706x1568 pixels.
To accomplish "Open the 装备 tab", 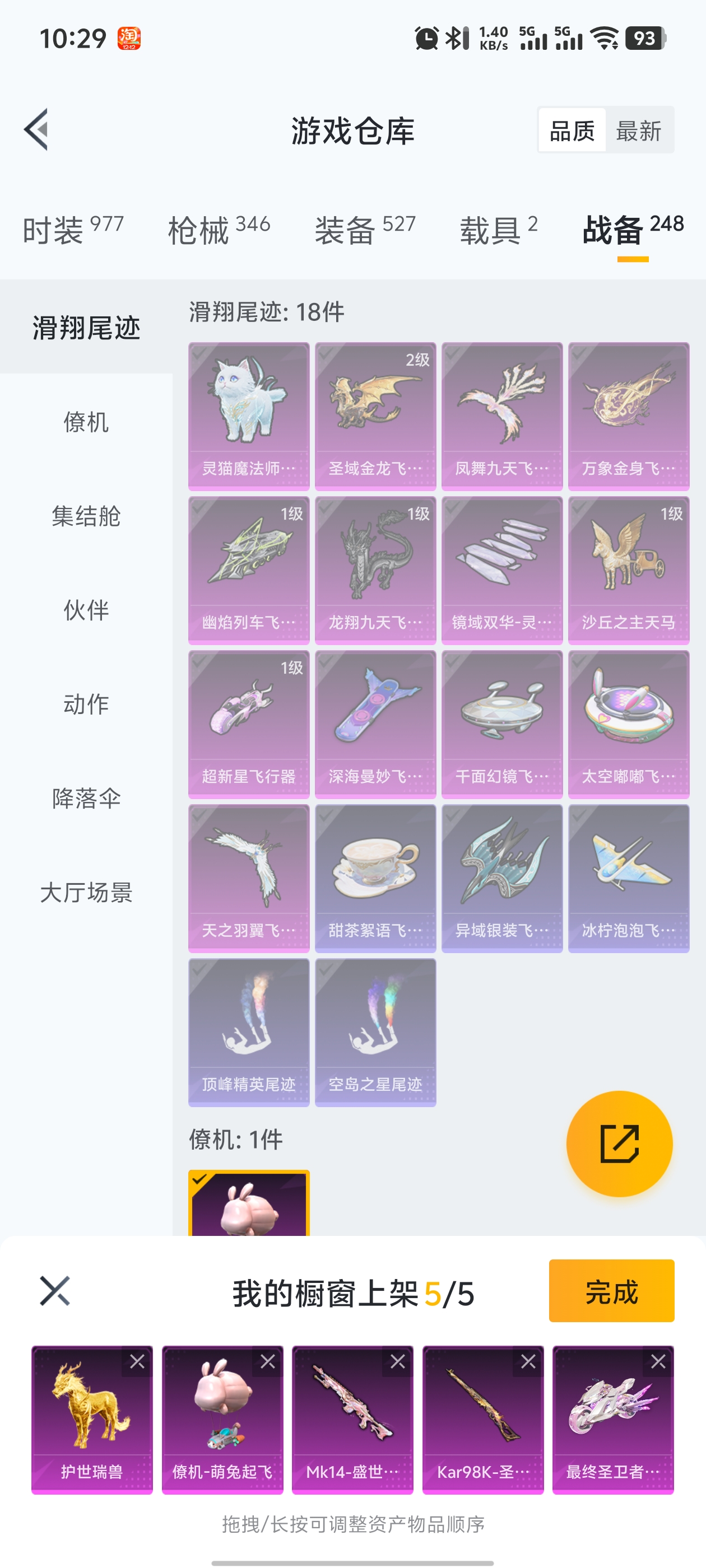I will coord(365,230).
